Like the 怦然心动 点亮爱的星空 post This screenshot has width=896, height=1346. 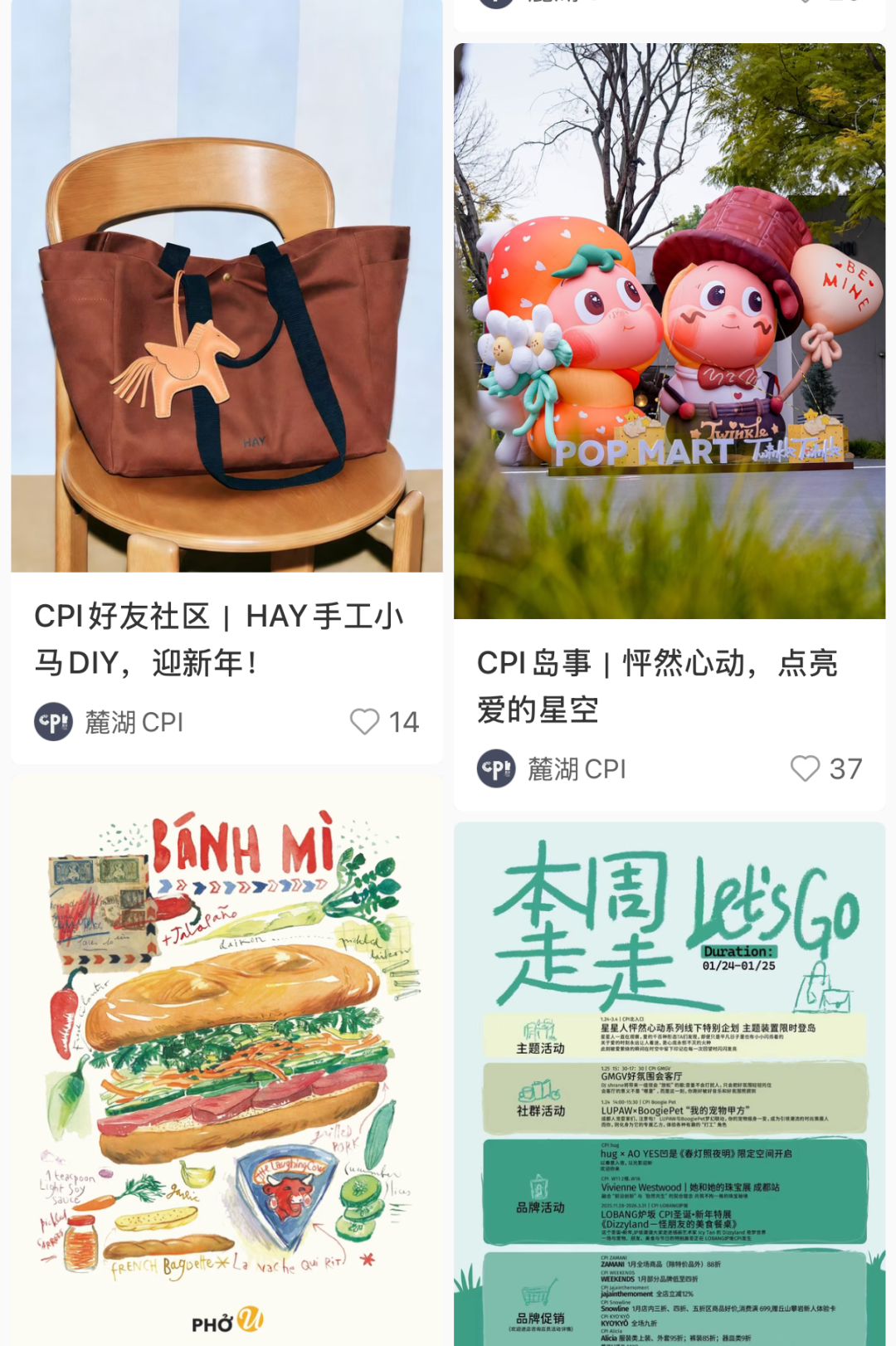805,768
